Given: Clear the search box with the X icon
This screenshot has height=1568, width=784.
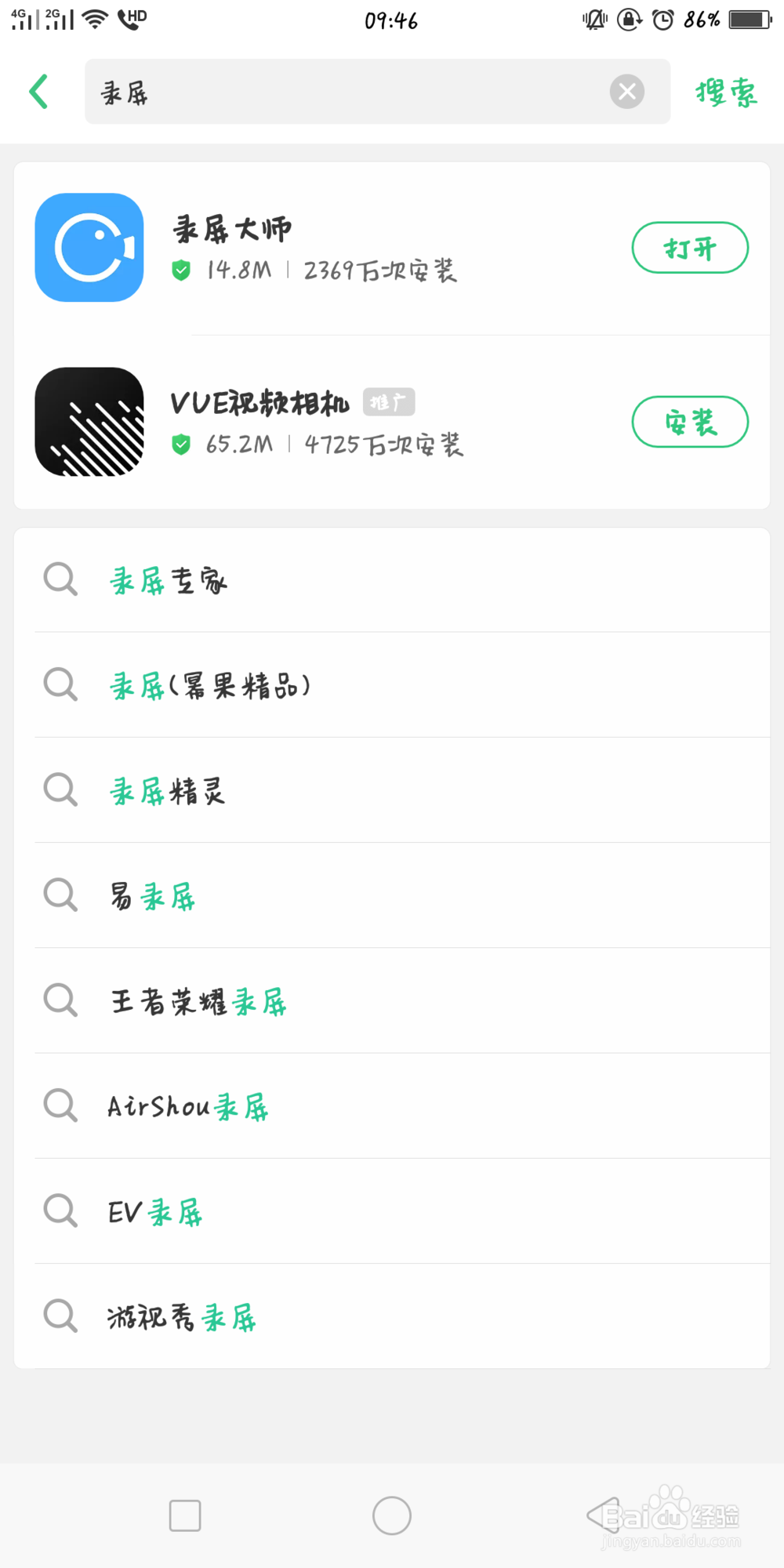Looking at the screenshot, I should tap(626, 91).
